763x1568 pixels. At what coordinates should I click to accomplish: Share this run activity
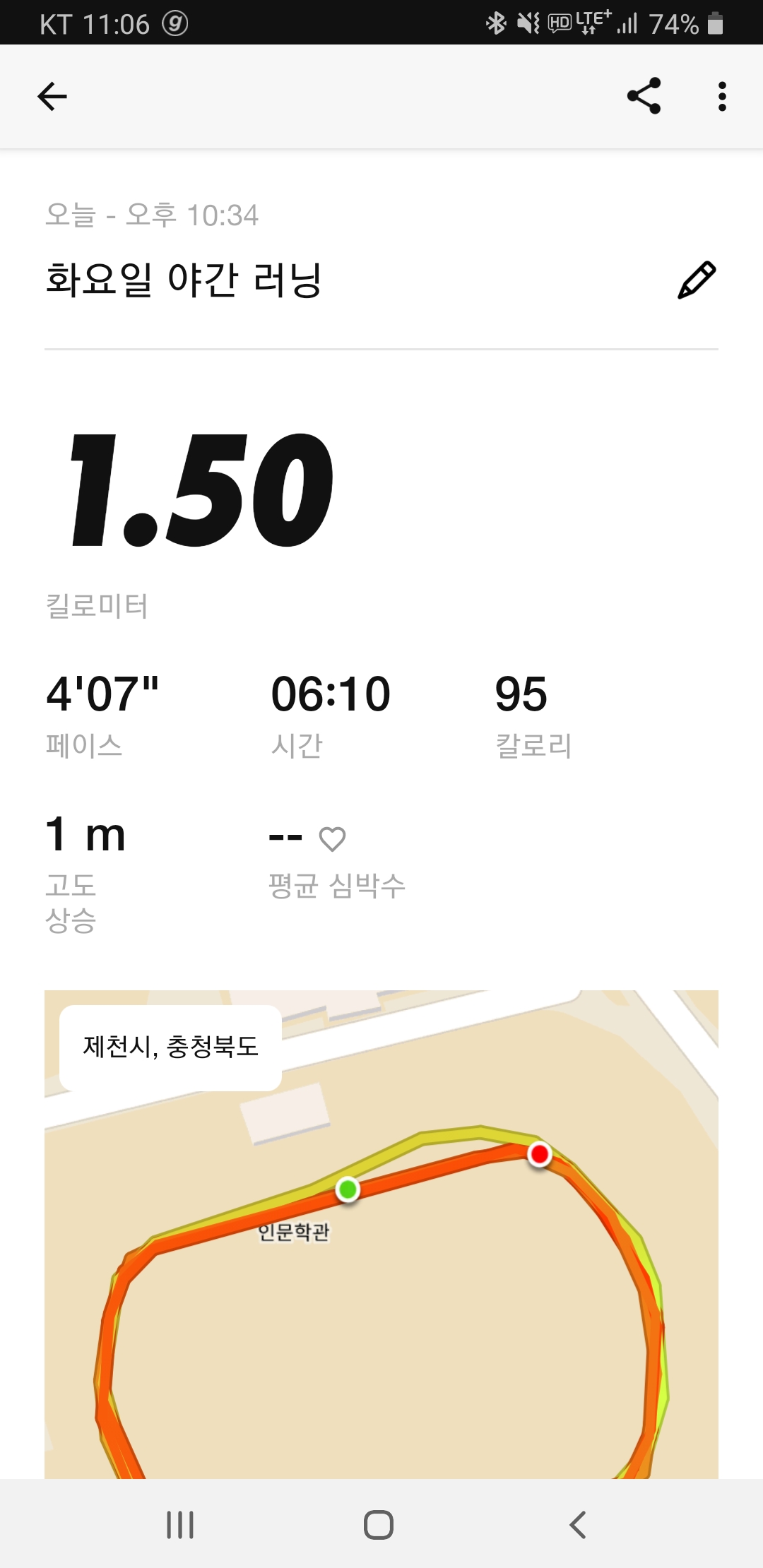pos(644,96)
